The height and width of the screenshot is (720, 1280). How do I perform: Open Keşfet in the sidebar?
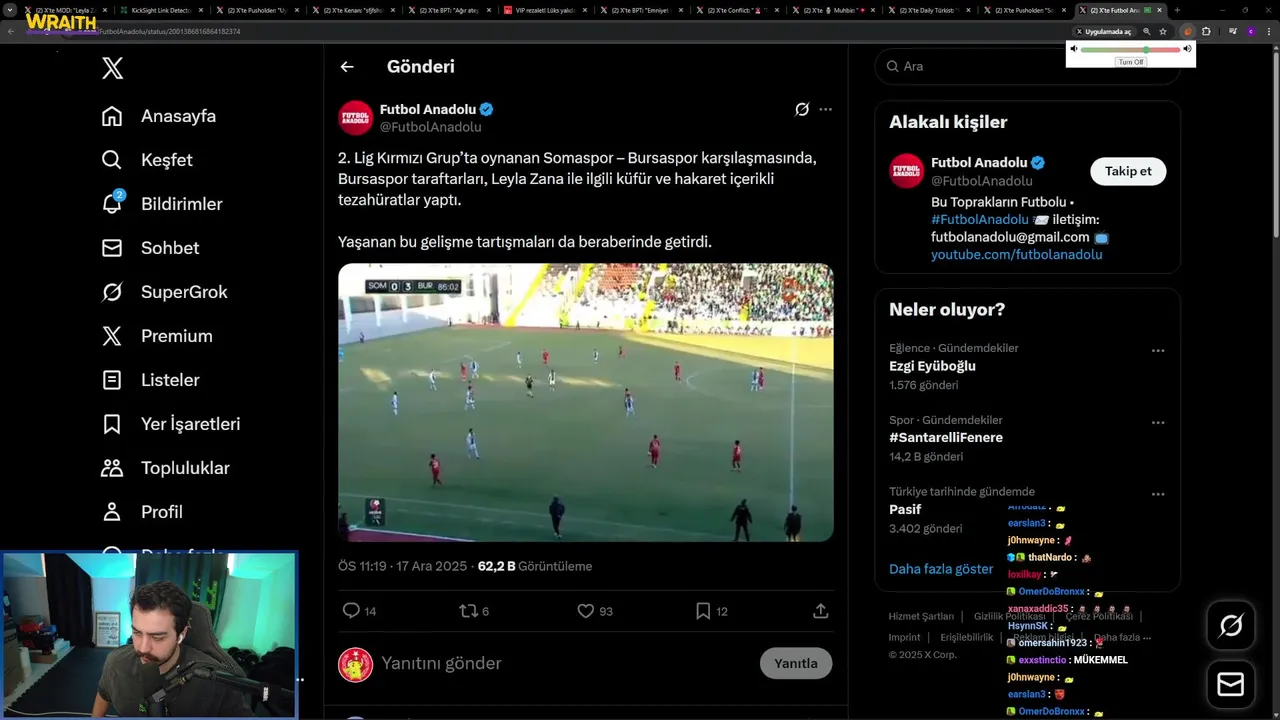(x=147, y=160)
